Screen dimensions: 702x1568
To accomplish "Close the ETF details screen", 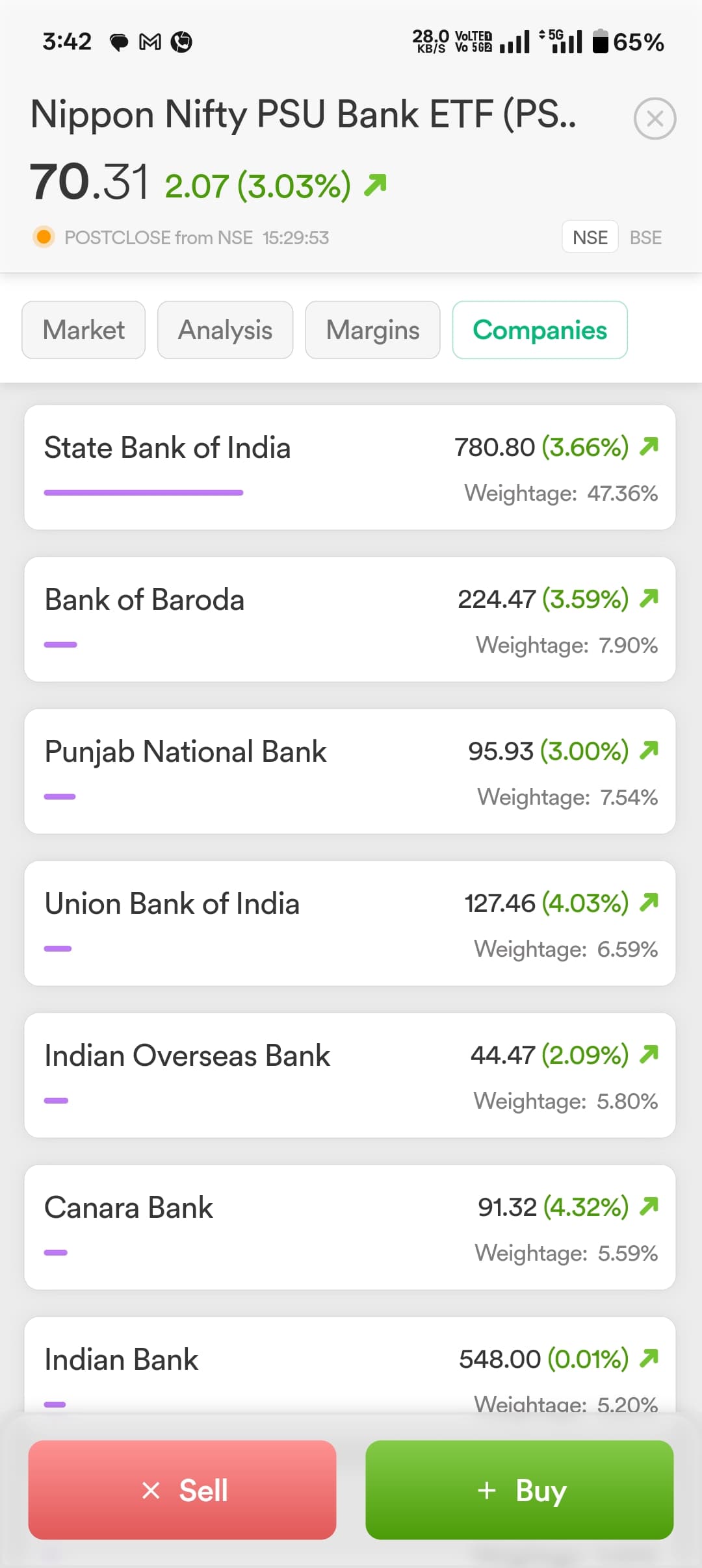I will tap(655, 119).
